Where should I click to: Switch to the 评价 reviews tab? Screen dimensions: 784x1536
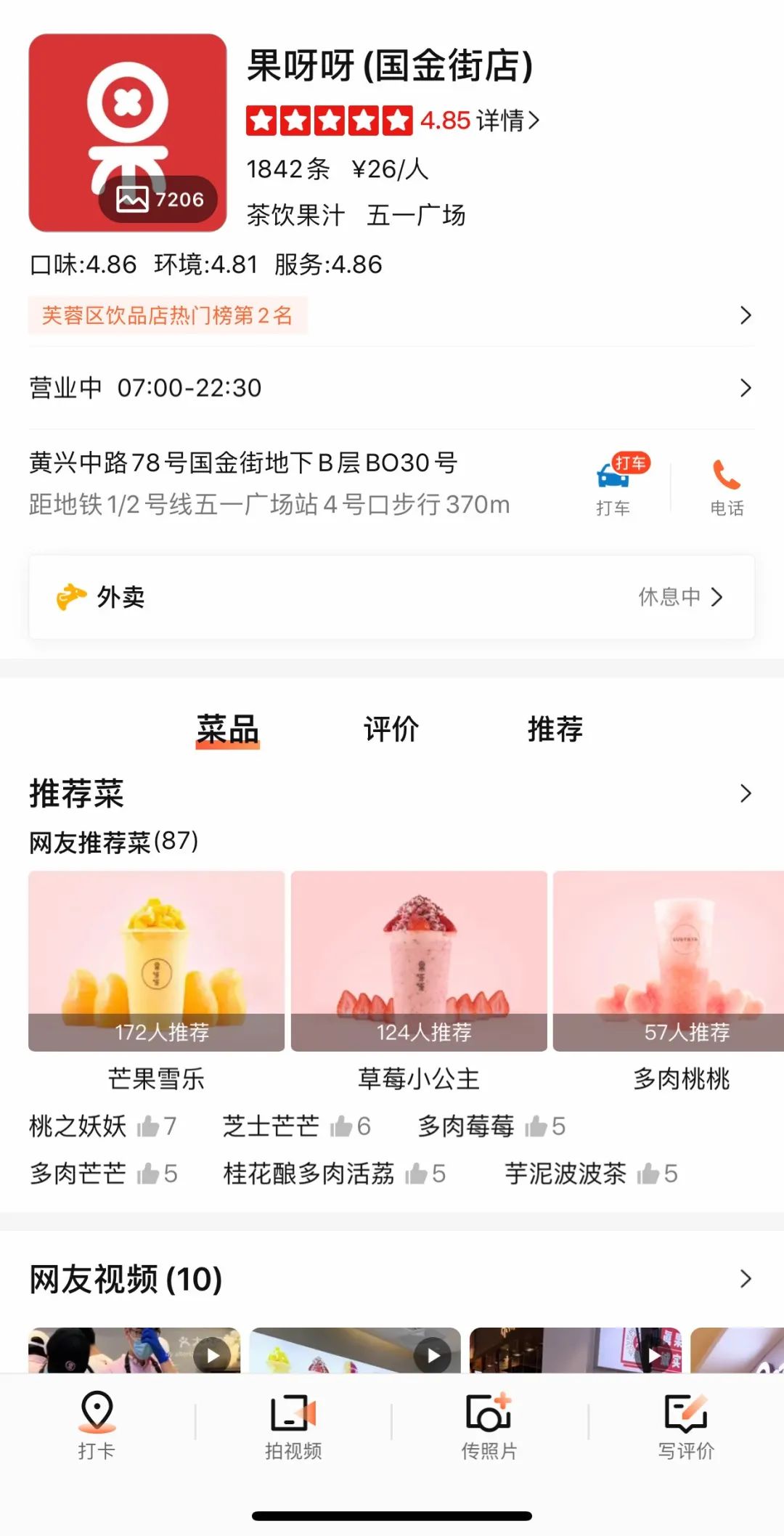click(391, 729)
